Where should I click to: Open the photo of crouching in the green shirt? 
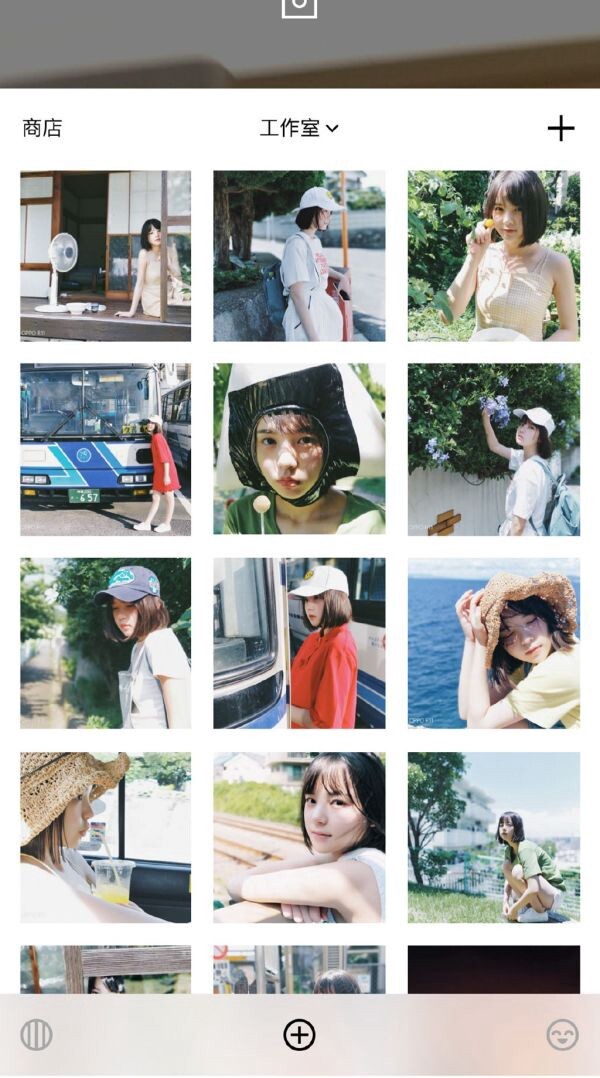pyautogui.click(x=493, y=837)
